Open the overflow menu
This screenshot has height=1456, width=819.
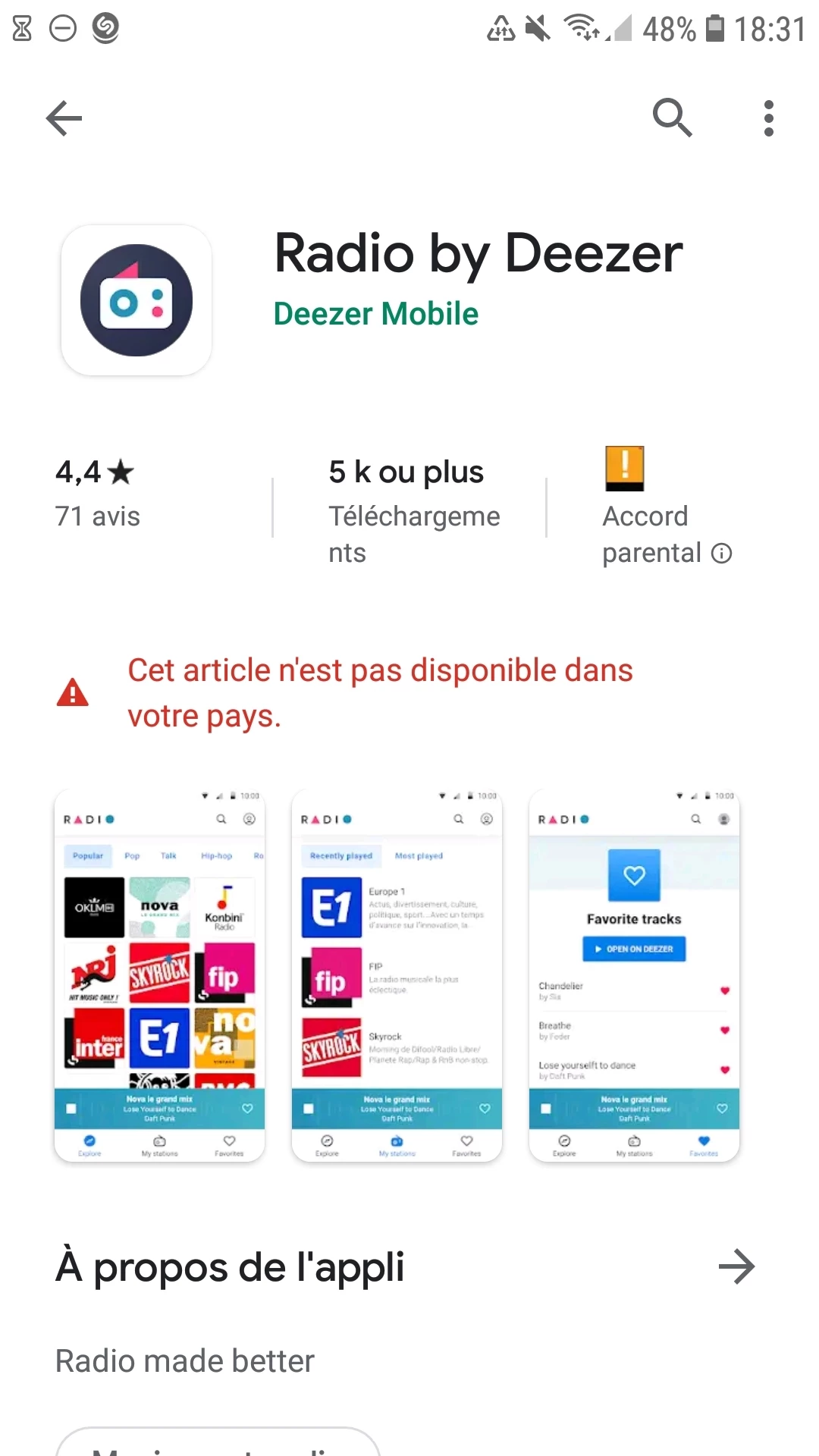tap(768, 118)
